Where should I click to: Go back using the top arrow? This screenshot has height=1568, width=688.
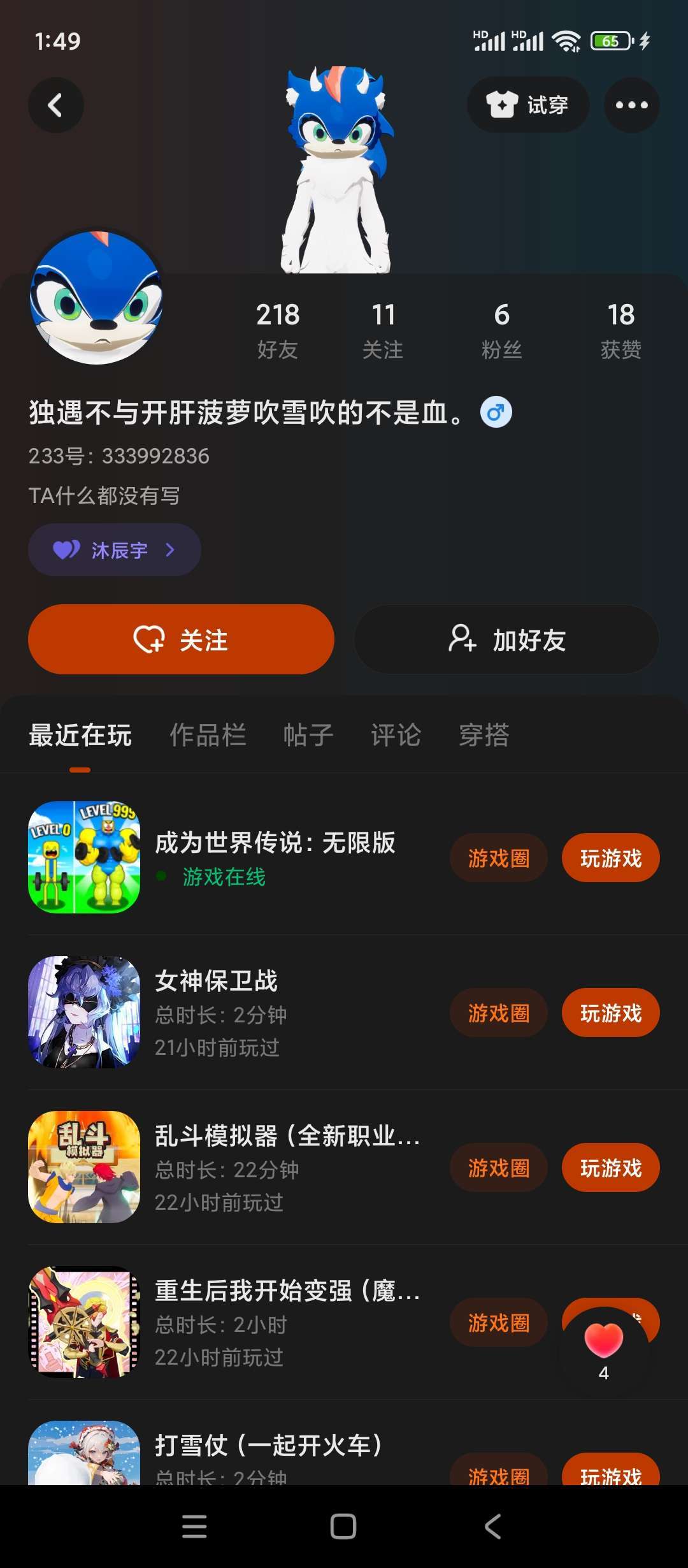coord(56,105)
